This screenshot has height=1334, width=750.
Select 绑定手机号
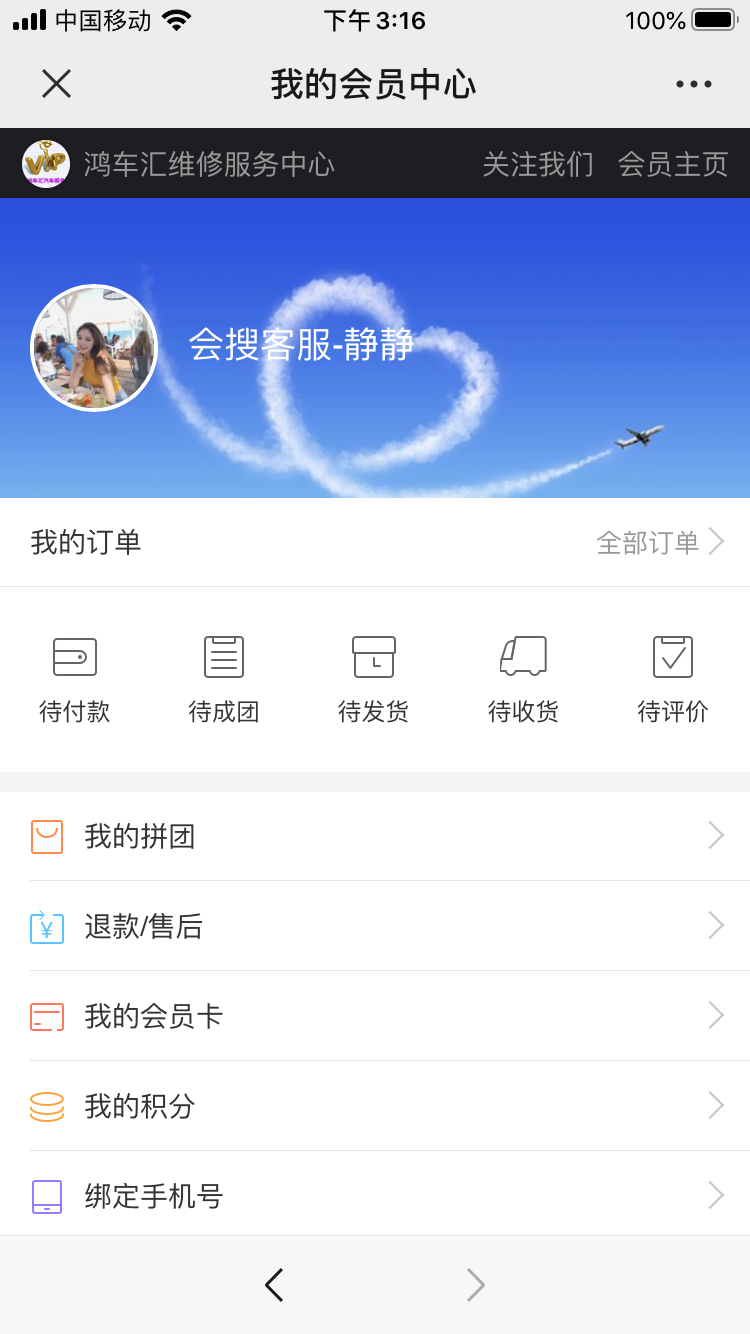tap(375, 1195)
